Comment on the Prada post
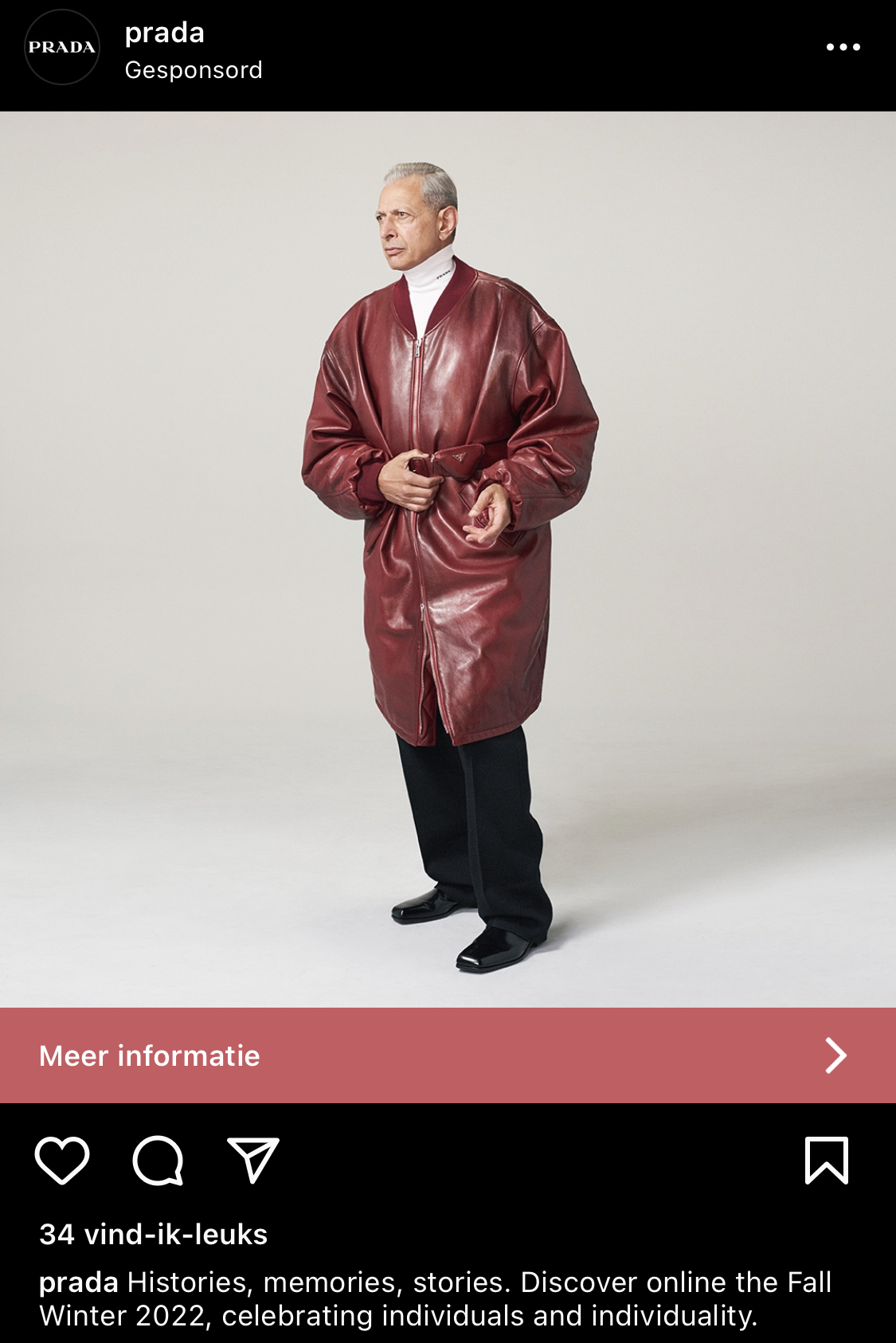 click(158, 1161)
